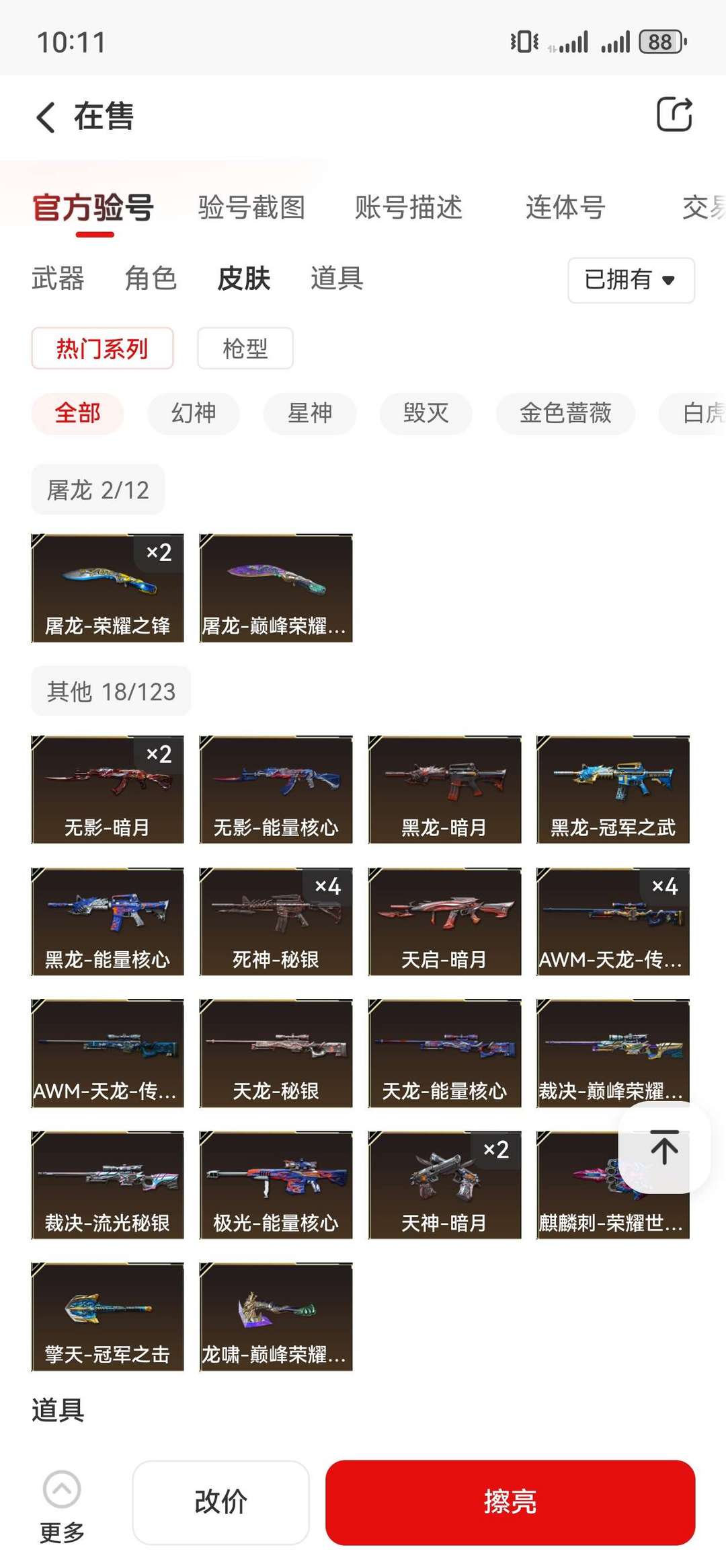Tap the 枪型 filter button
This screenshot has width=726, height=1568.
(245, 348)
